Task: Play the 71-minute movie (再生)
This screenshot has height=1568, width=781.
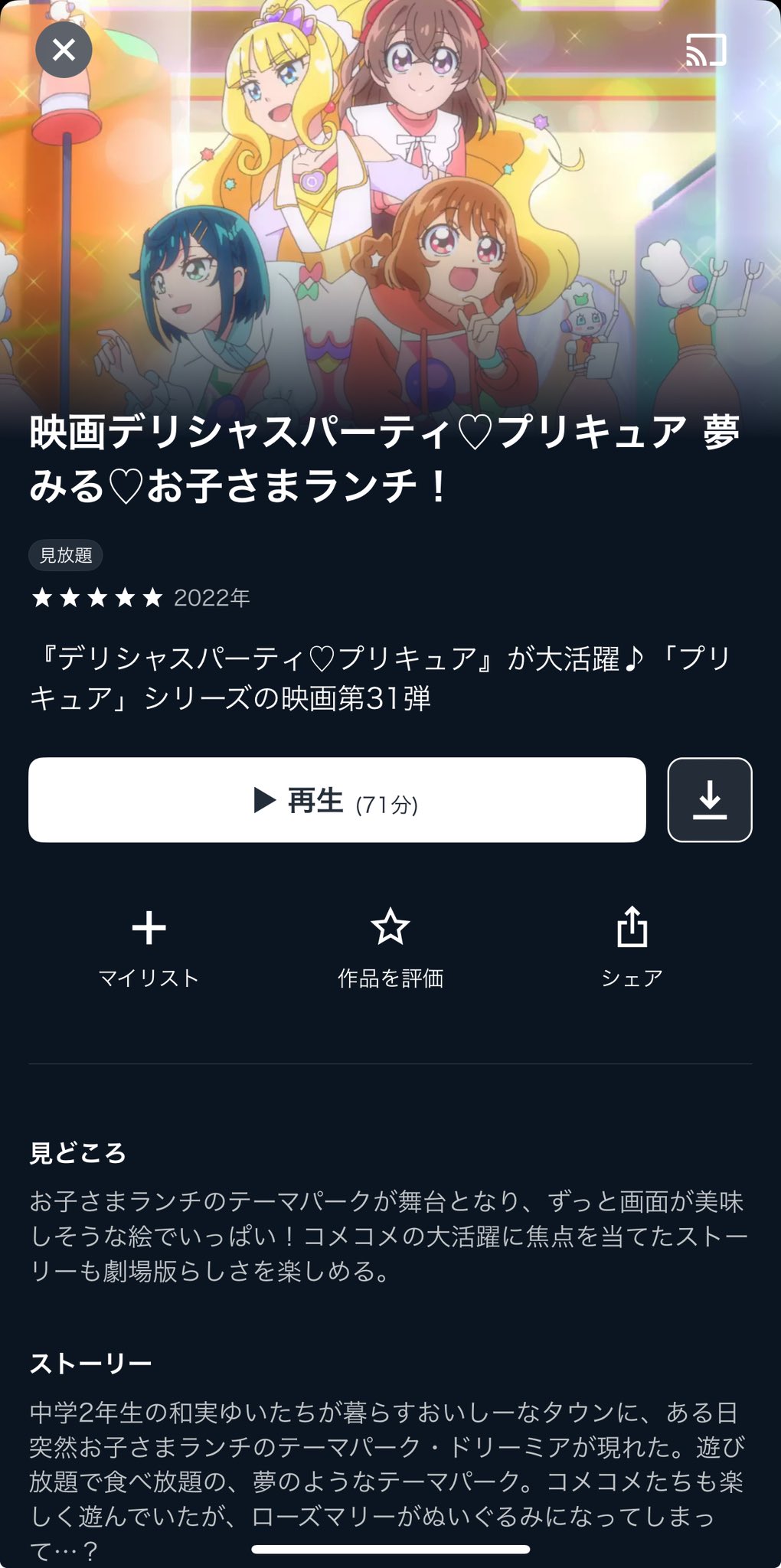Action: [x=337, y=800]
